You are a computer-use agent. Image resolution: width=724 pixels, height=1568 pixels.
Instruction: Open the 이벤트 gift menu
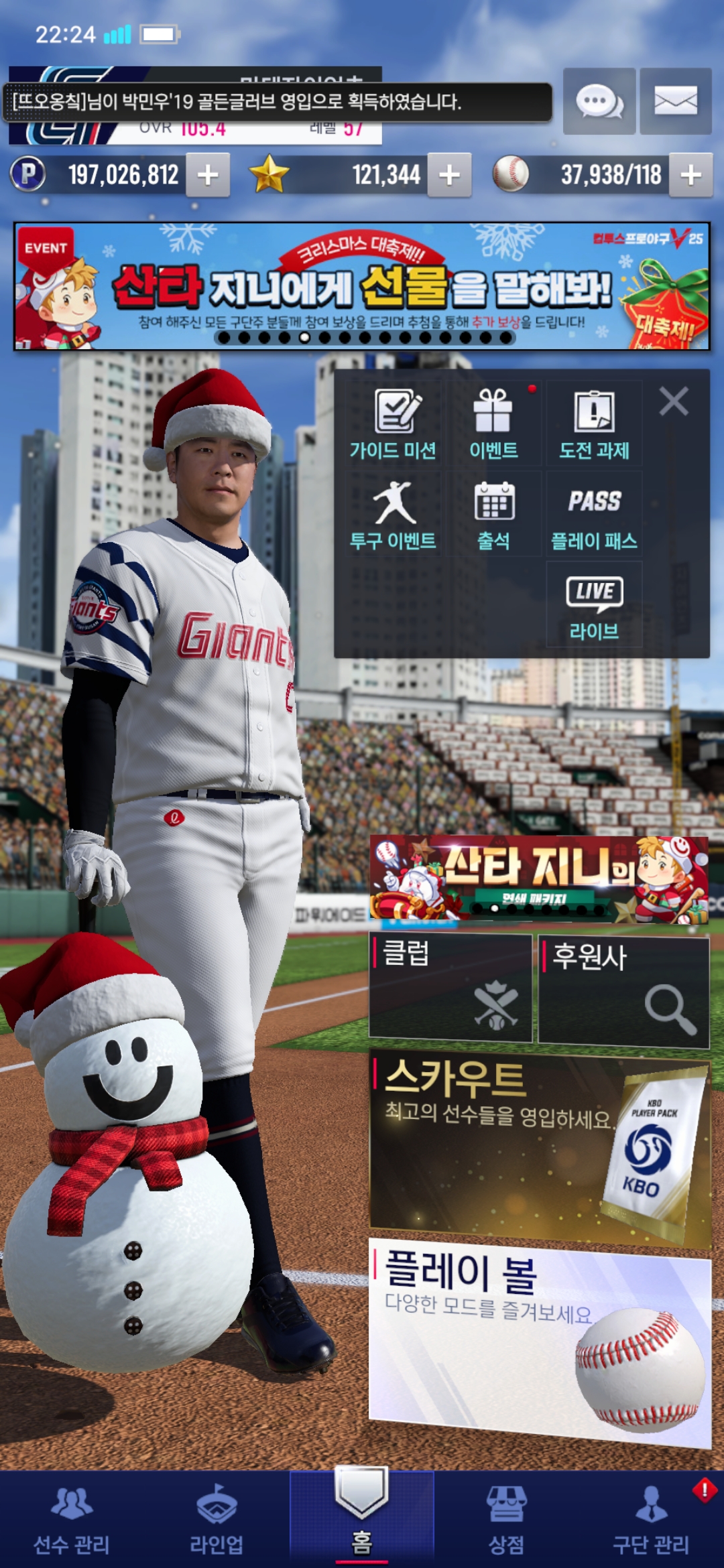[493, 424]
